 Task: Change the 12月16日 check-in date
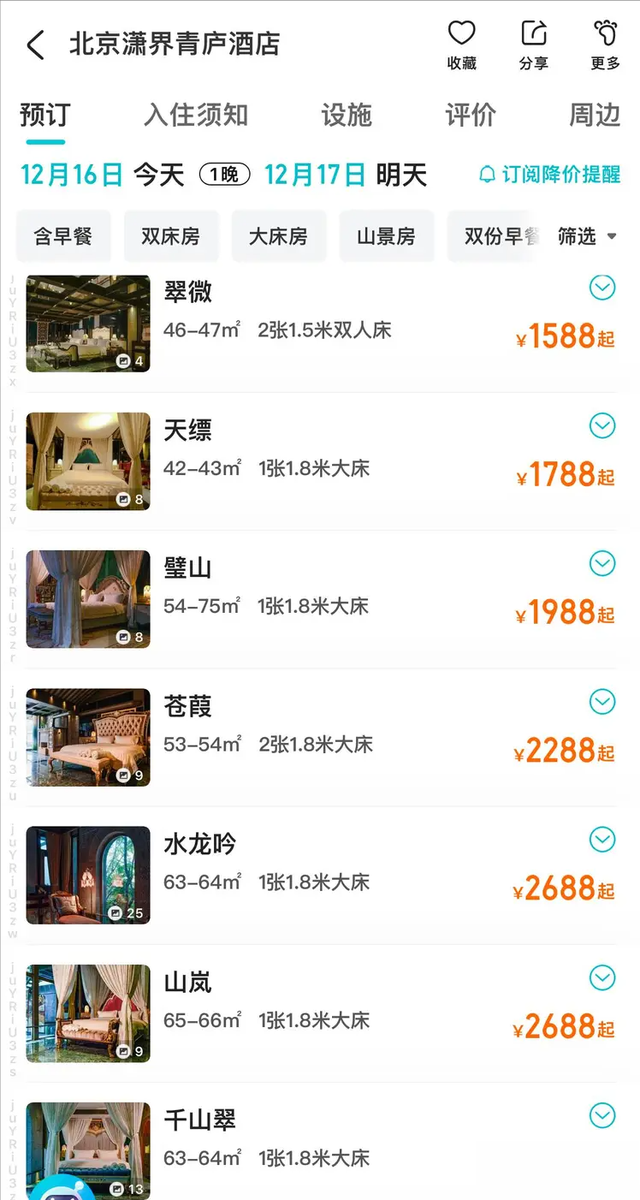coord(71,175)
